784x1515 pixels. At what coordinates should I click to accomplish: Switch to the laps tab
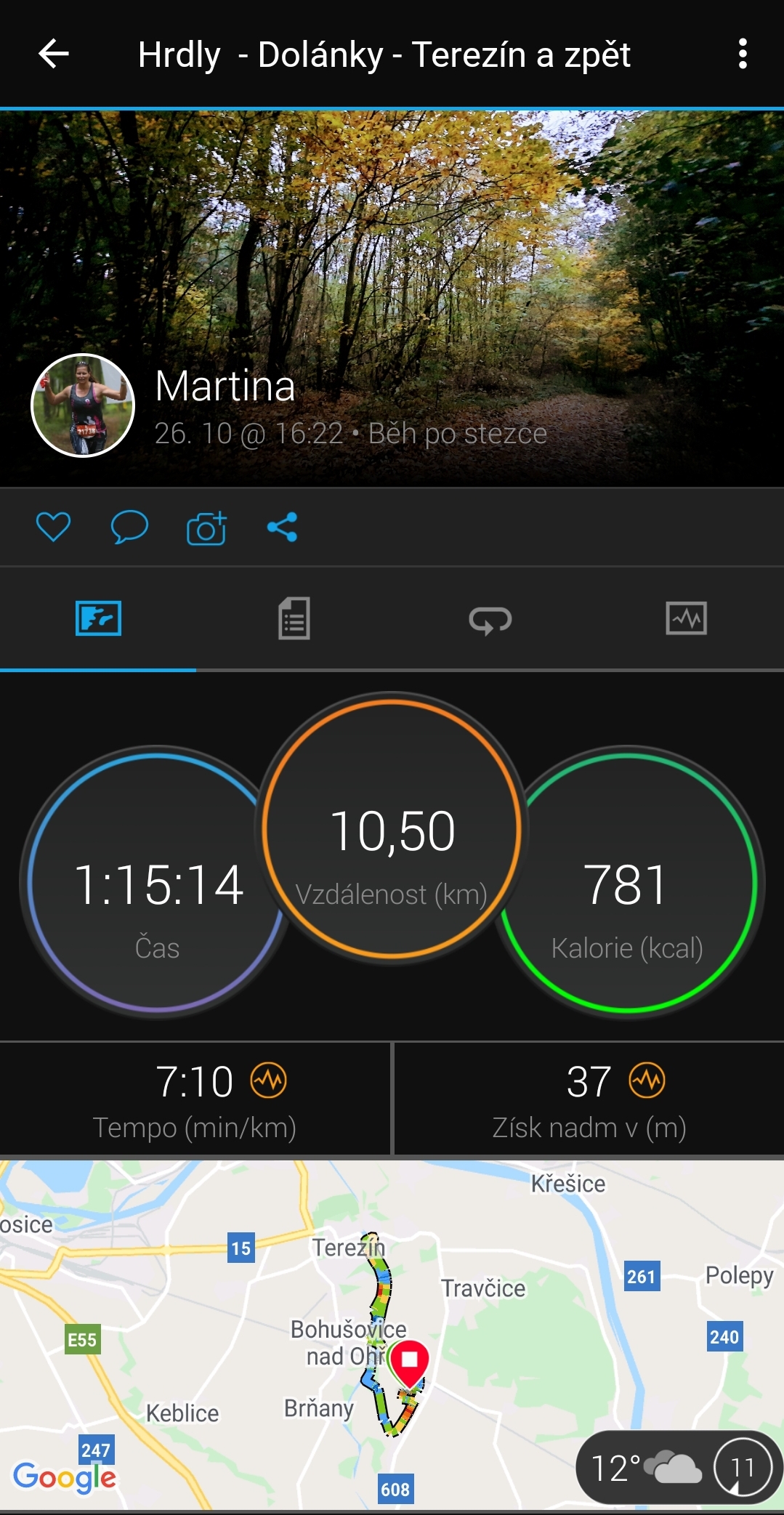(490, 620)
